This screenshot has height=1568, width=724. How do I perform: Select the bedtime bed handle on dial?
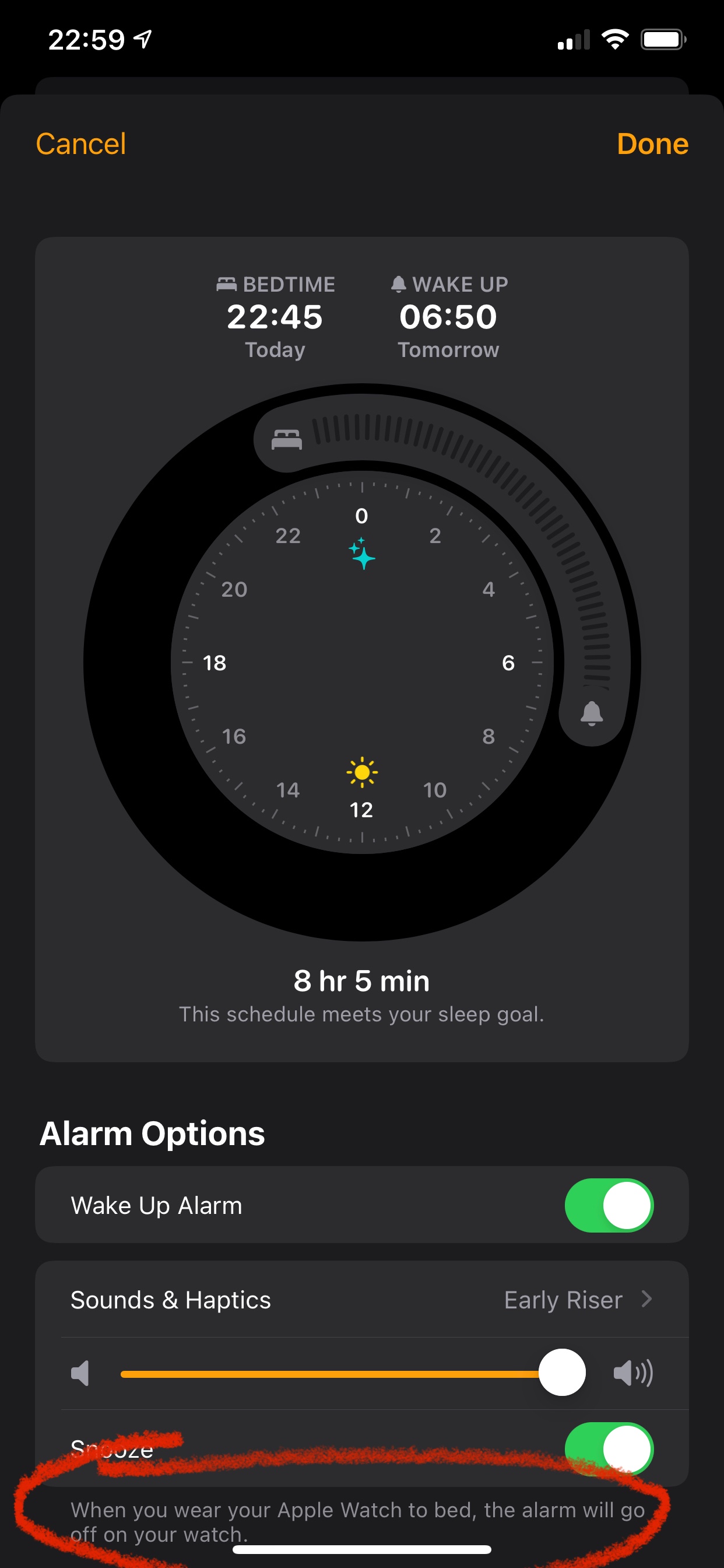click(x=287, y=439)
